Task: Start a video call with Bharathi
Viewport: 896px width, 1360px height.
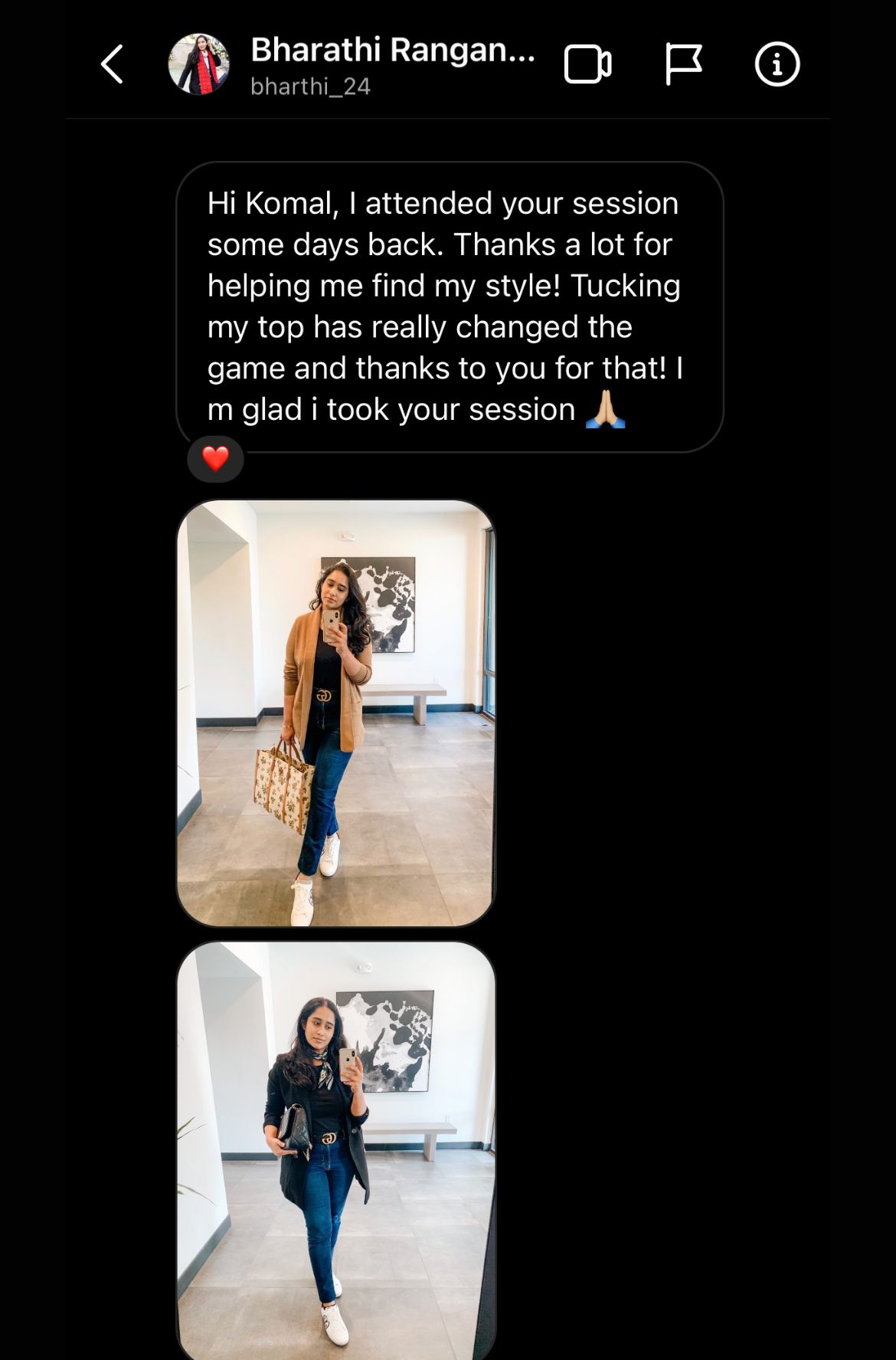Action: (x=587, y=64)
